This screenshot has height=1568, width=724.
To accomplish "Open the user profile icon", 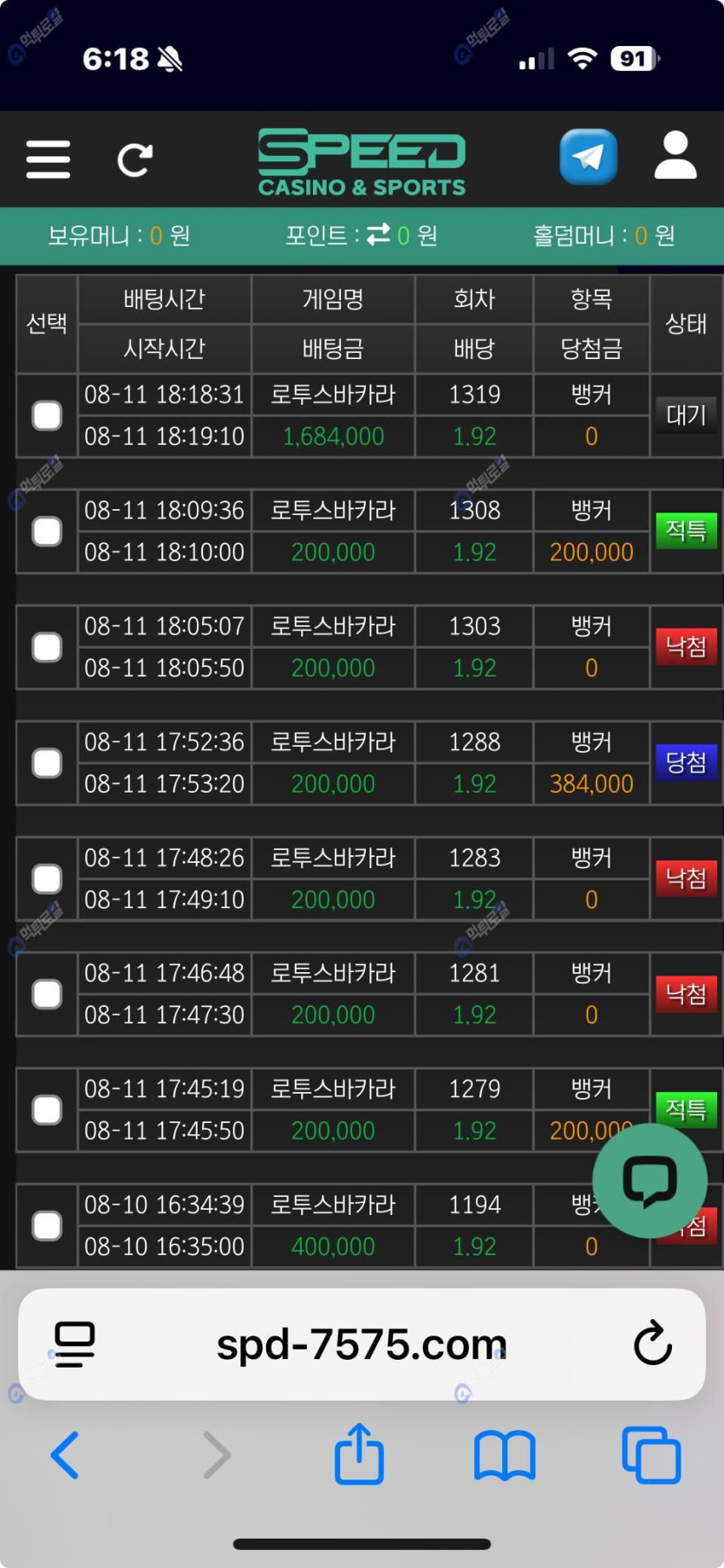I will tap(675, 156).
